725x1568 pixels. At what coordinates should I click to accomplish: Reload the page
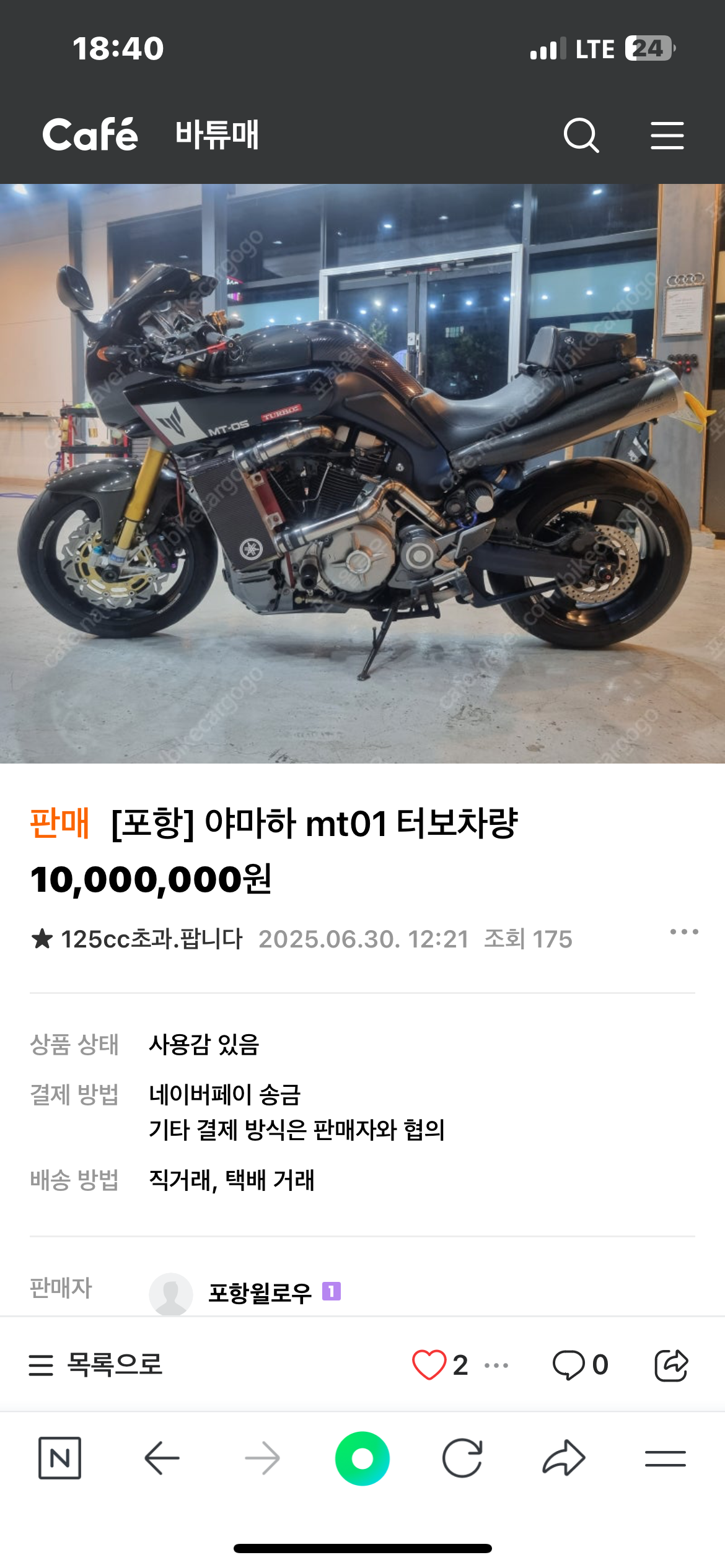(462, 1458)
